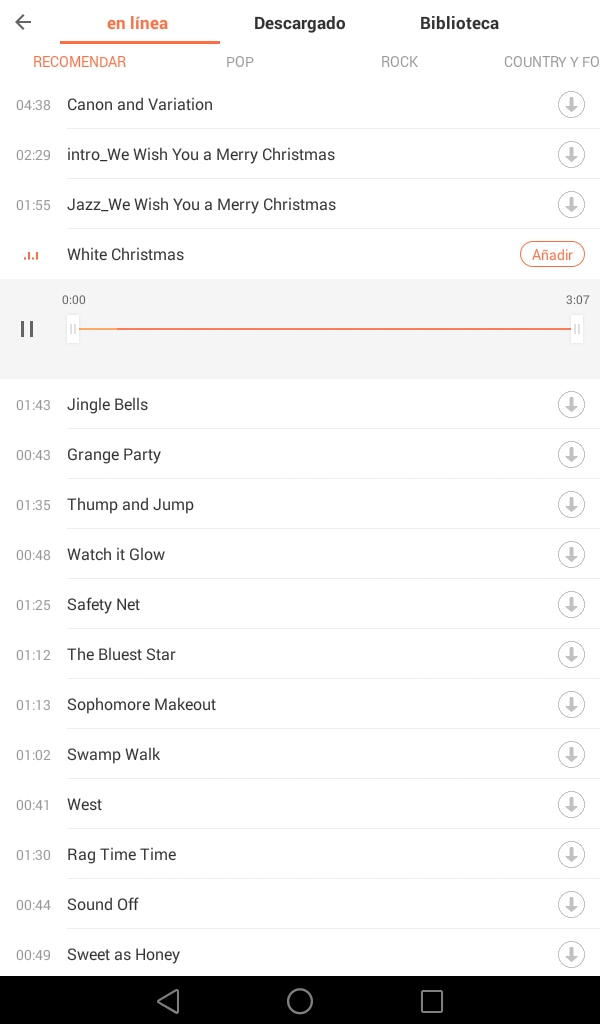
Task: Download the Sweet as Honey track
Action: point(571,954)
